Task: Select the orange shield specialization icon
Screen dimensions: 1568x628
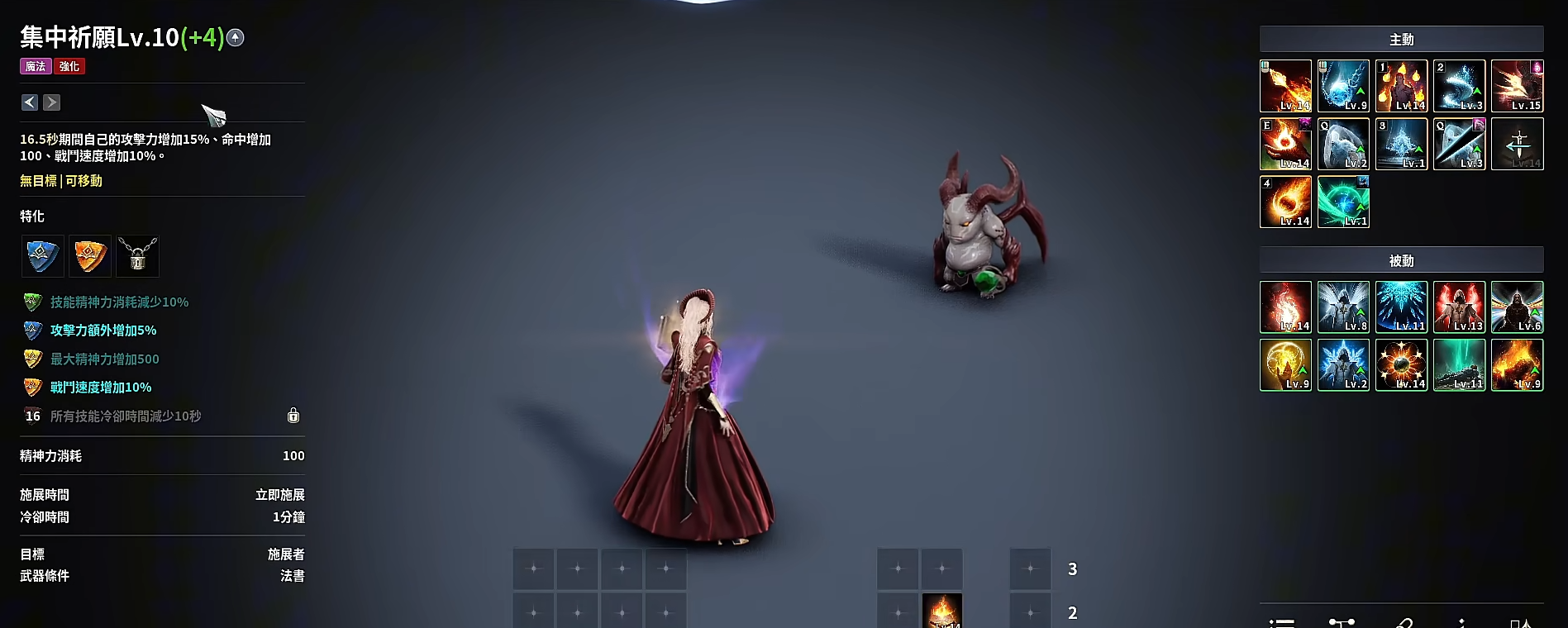Action: click(x=90, y=256)
